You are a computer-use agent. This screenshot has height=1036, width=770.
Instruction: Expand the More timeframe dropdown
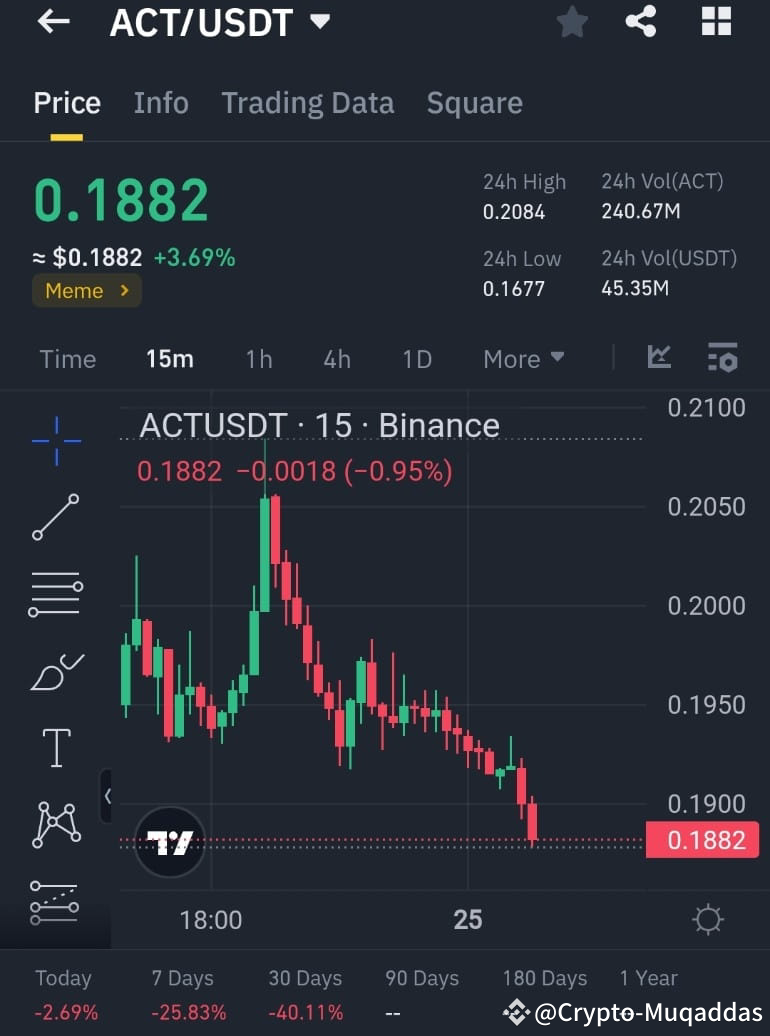[523, 358]
